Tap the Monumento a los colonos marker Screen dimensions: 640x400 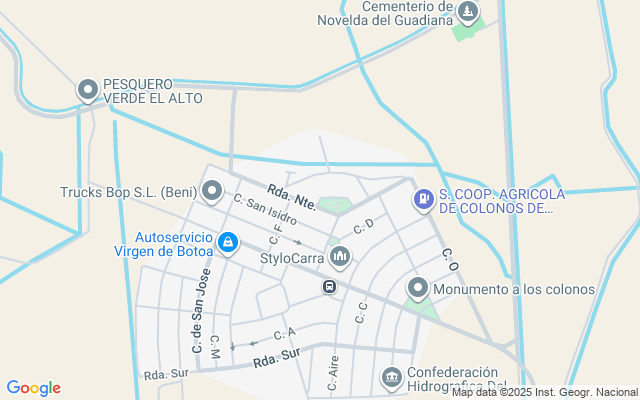pos(418,289)
